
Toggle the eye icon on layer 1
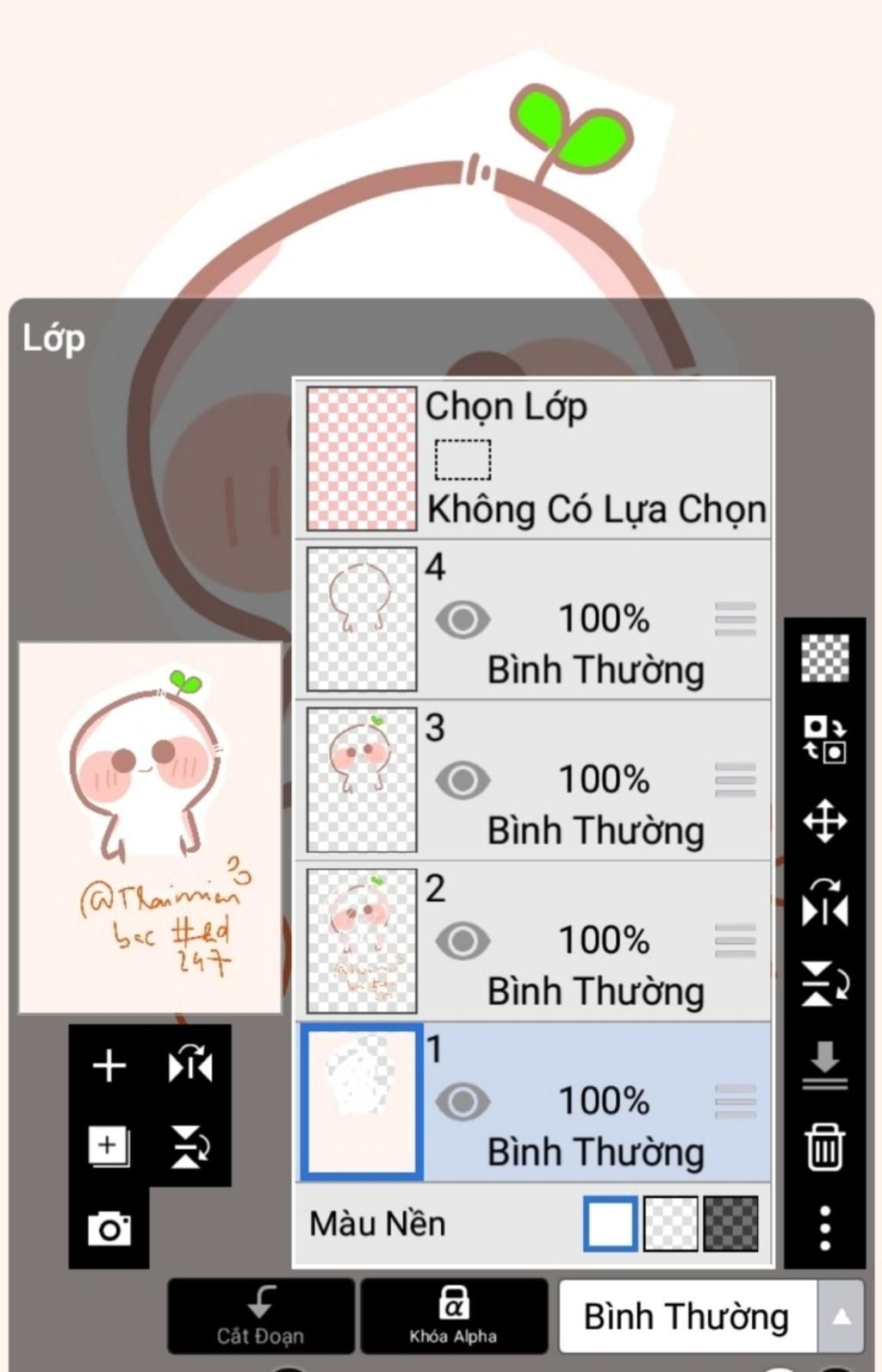[463, 1101]
